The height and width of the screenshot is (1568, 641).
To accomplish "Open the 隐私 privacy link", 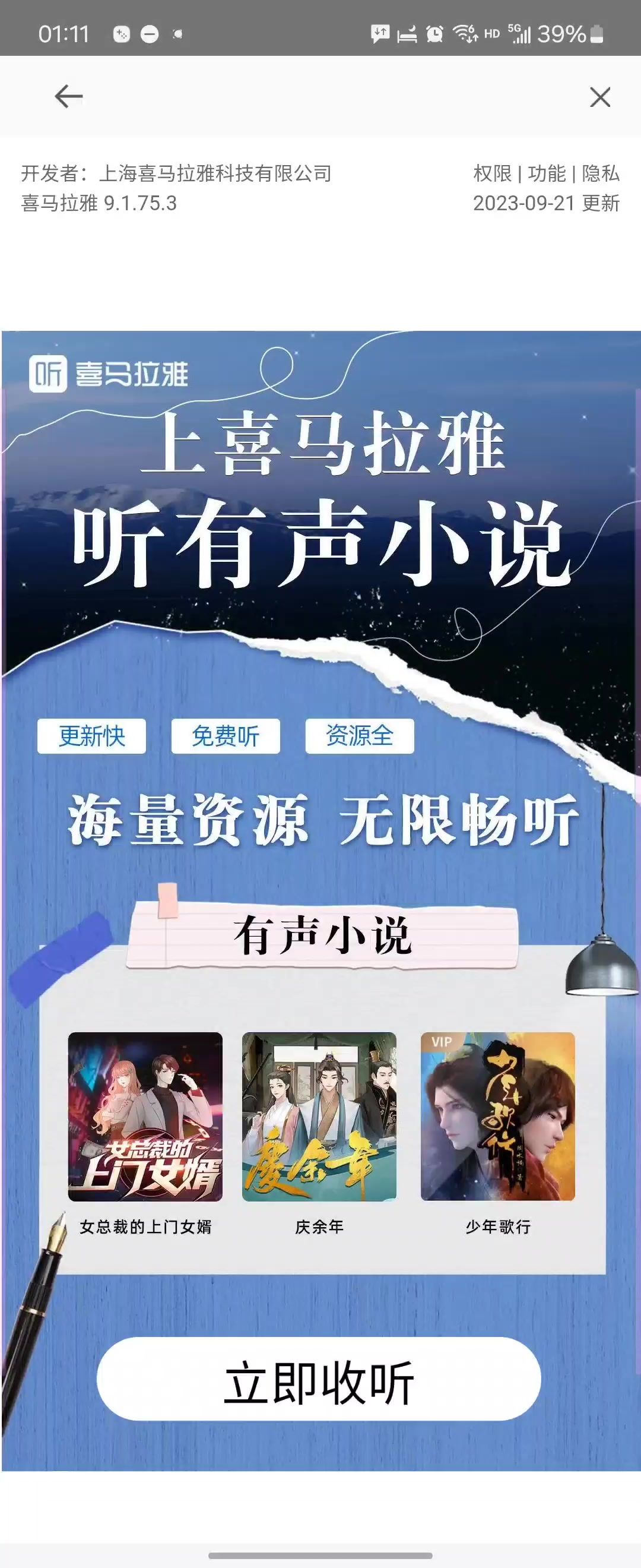I will click(x=600, y=173).
